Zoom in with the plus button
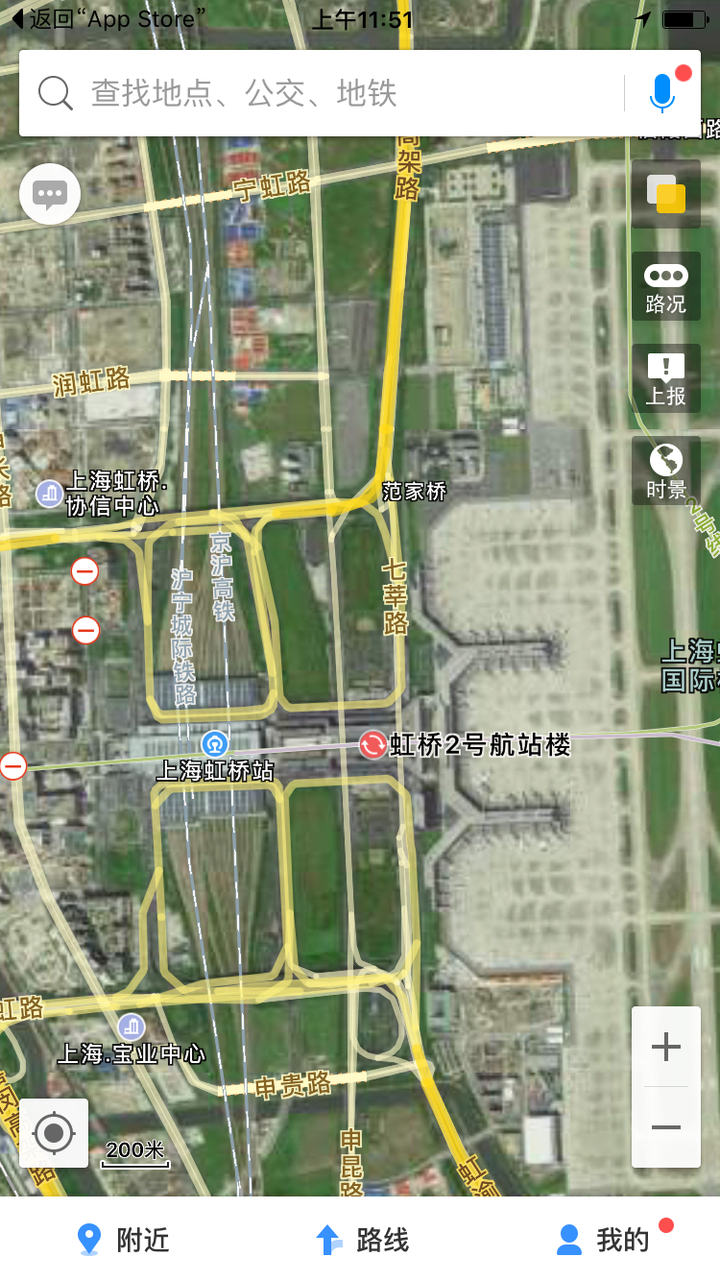The height and width of the screenshot is (1281, 720). pos(666,1047)
